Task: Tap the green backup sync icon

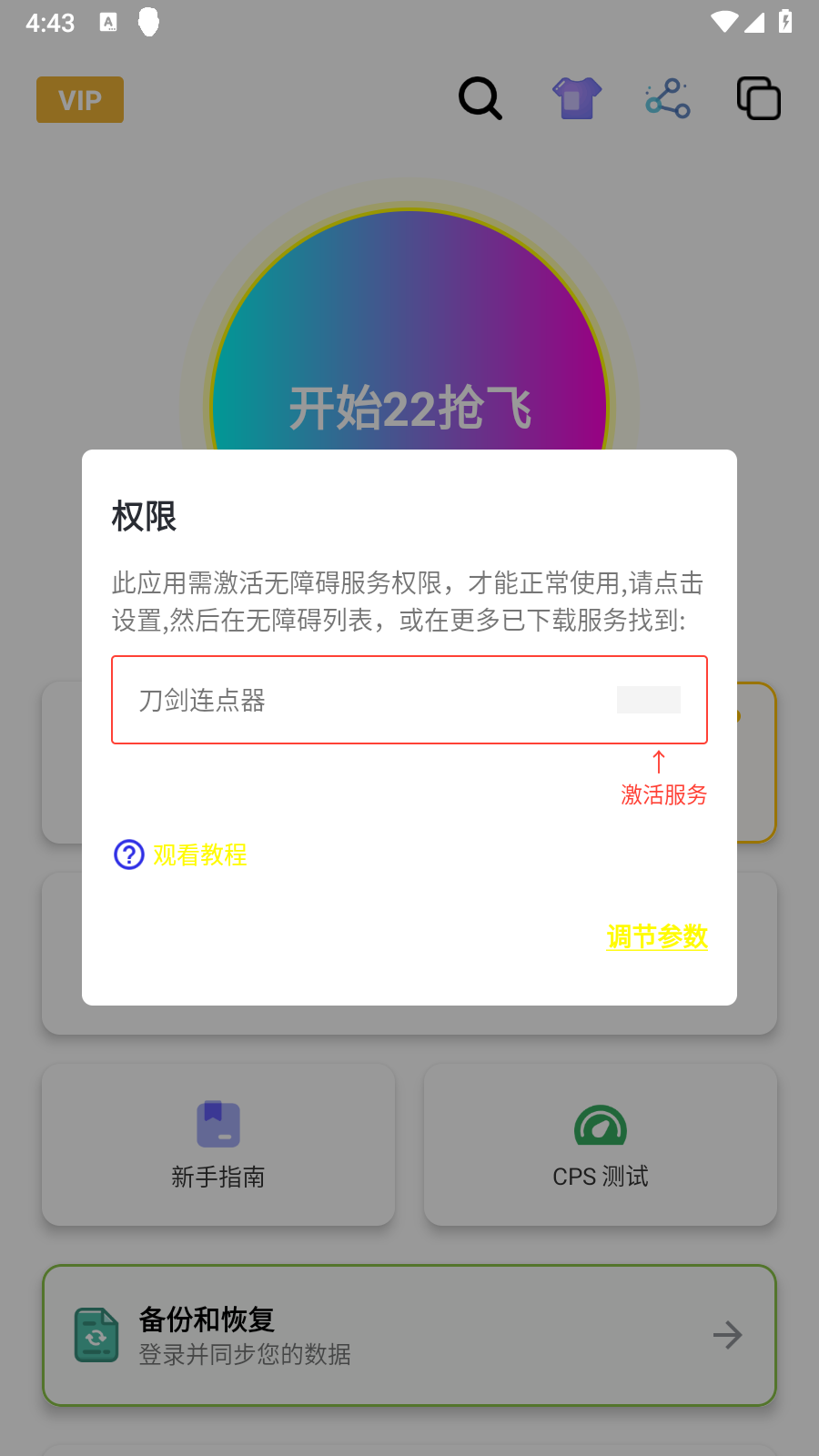Action: pos(96,1335)
